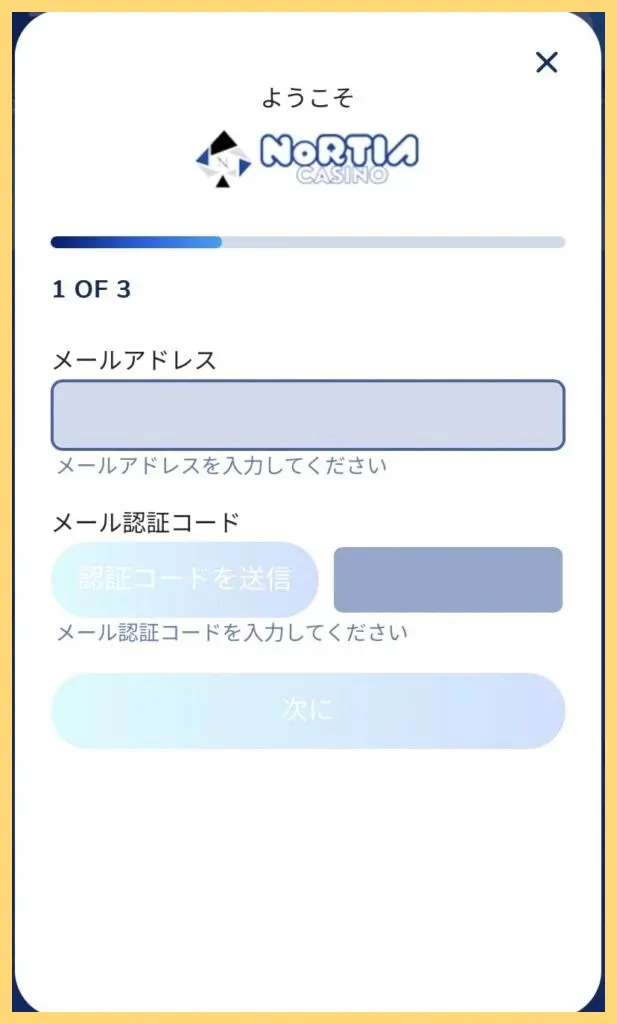
Task: Close the registration dialog
Action: 546,63
